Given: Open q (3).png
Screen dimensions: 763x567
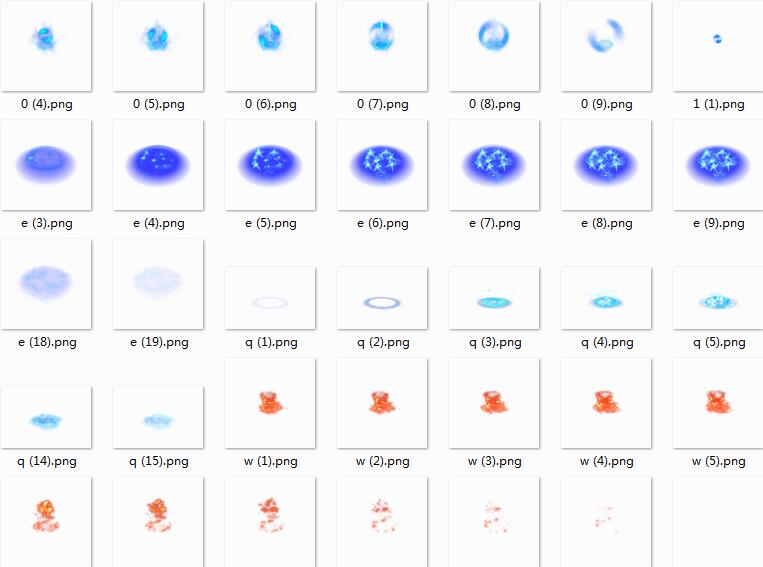Looking at the screenshot, I should tap(494, 300).
